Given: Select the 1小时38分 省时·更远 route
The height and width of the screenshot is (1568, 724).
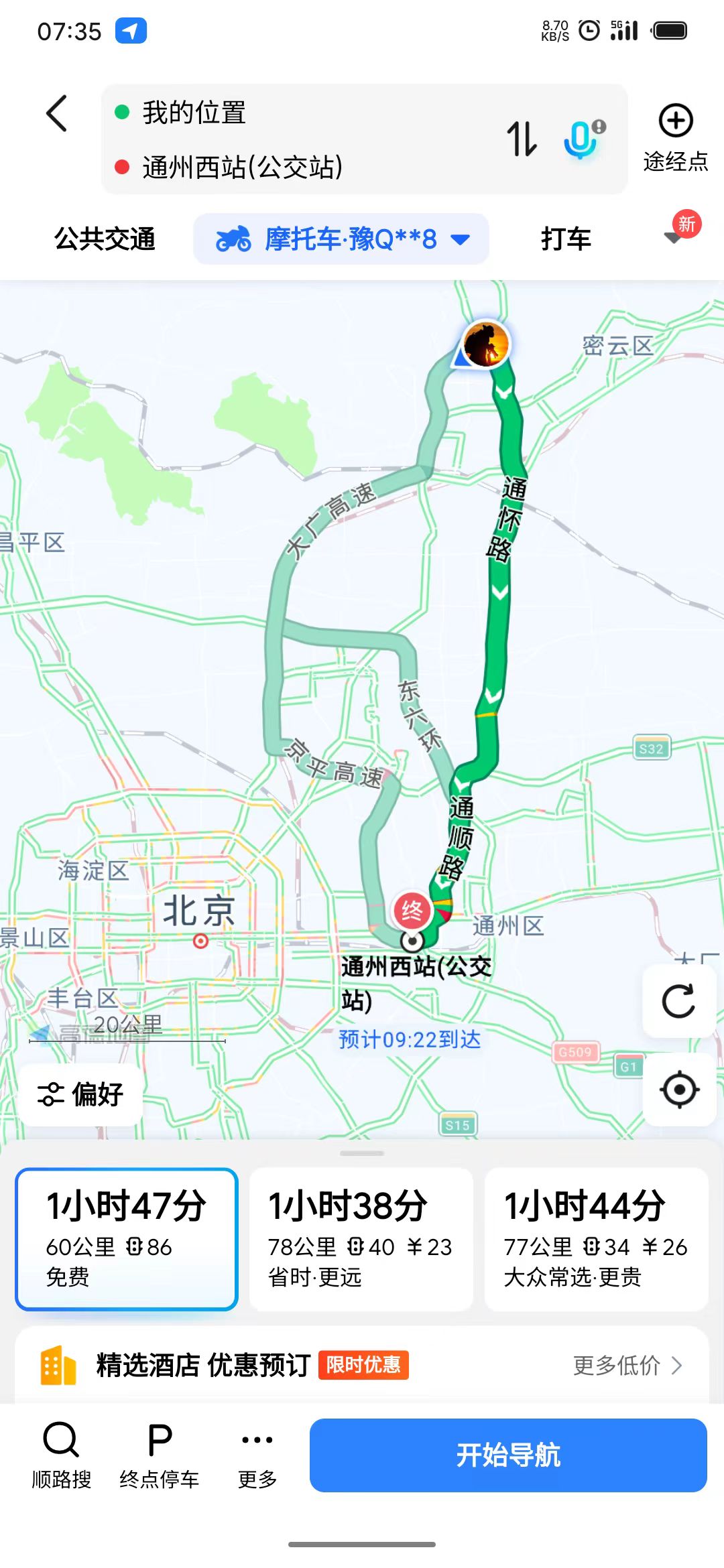Looking at the screenshot, I should click(361, 1238).
